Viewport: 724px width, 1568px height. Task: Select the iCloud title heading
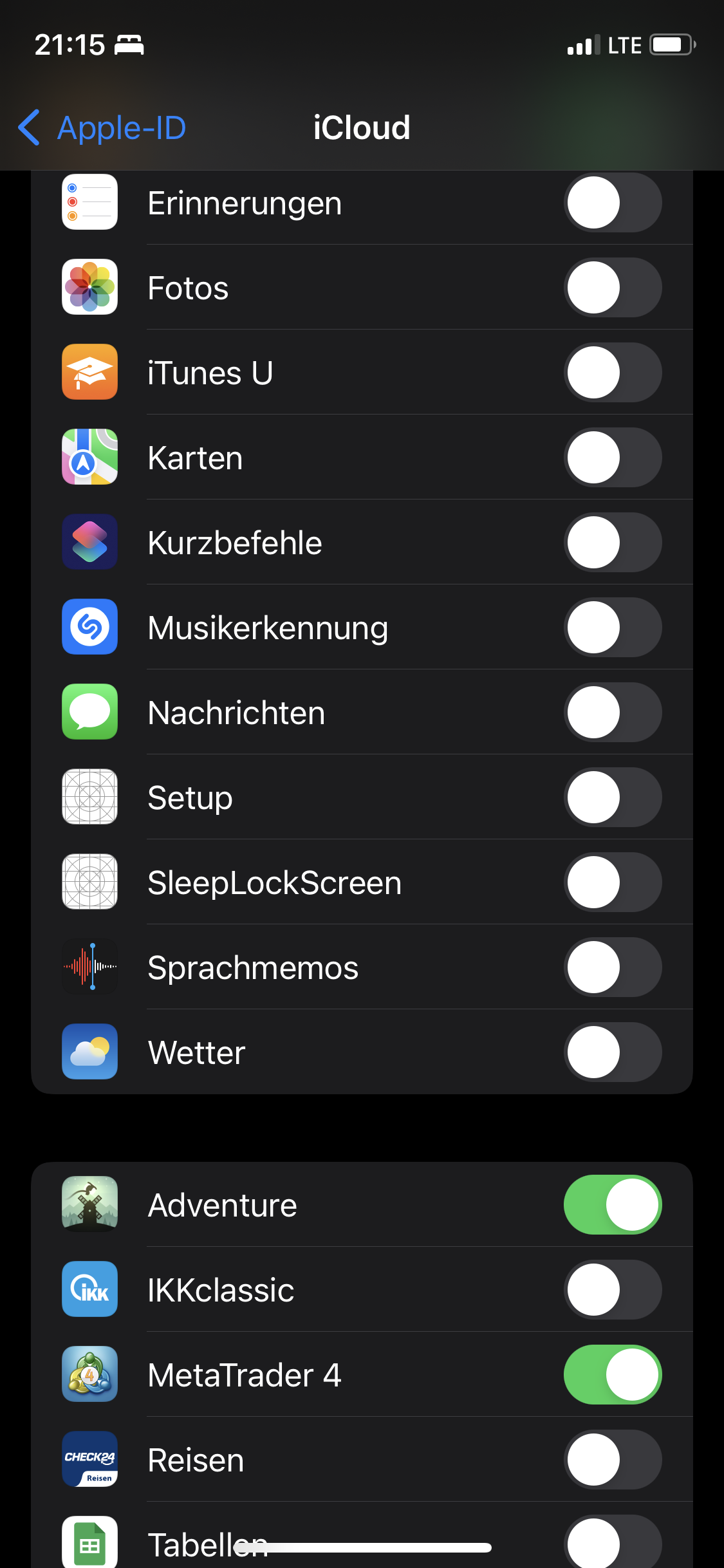[x=362, y=127]
